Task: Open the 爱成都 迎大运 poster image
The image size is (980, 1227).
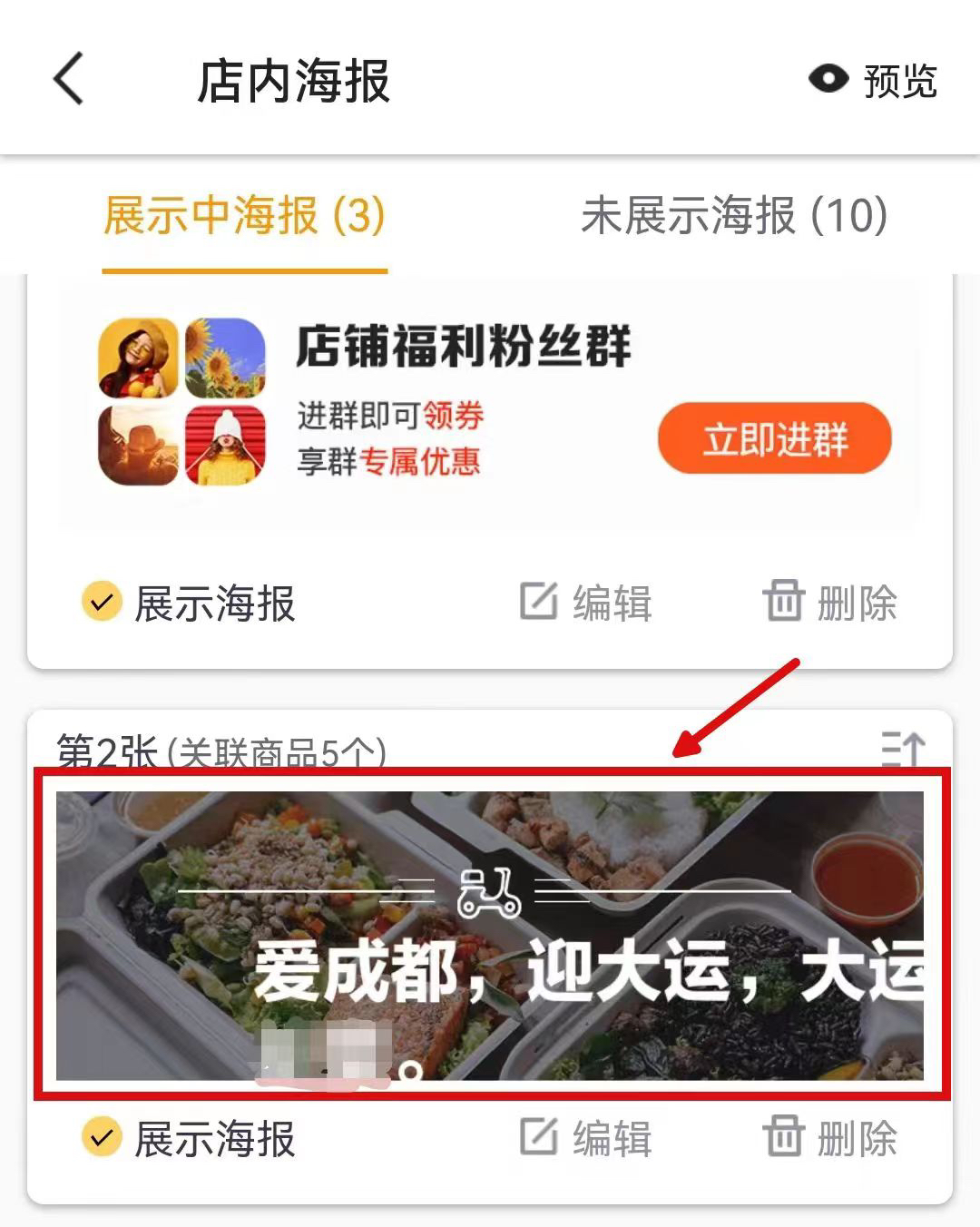Action: point(490,935)
